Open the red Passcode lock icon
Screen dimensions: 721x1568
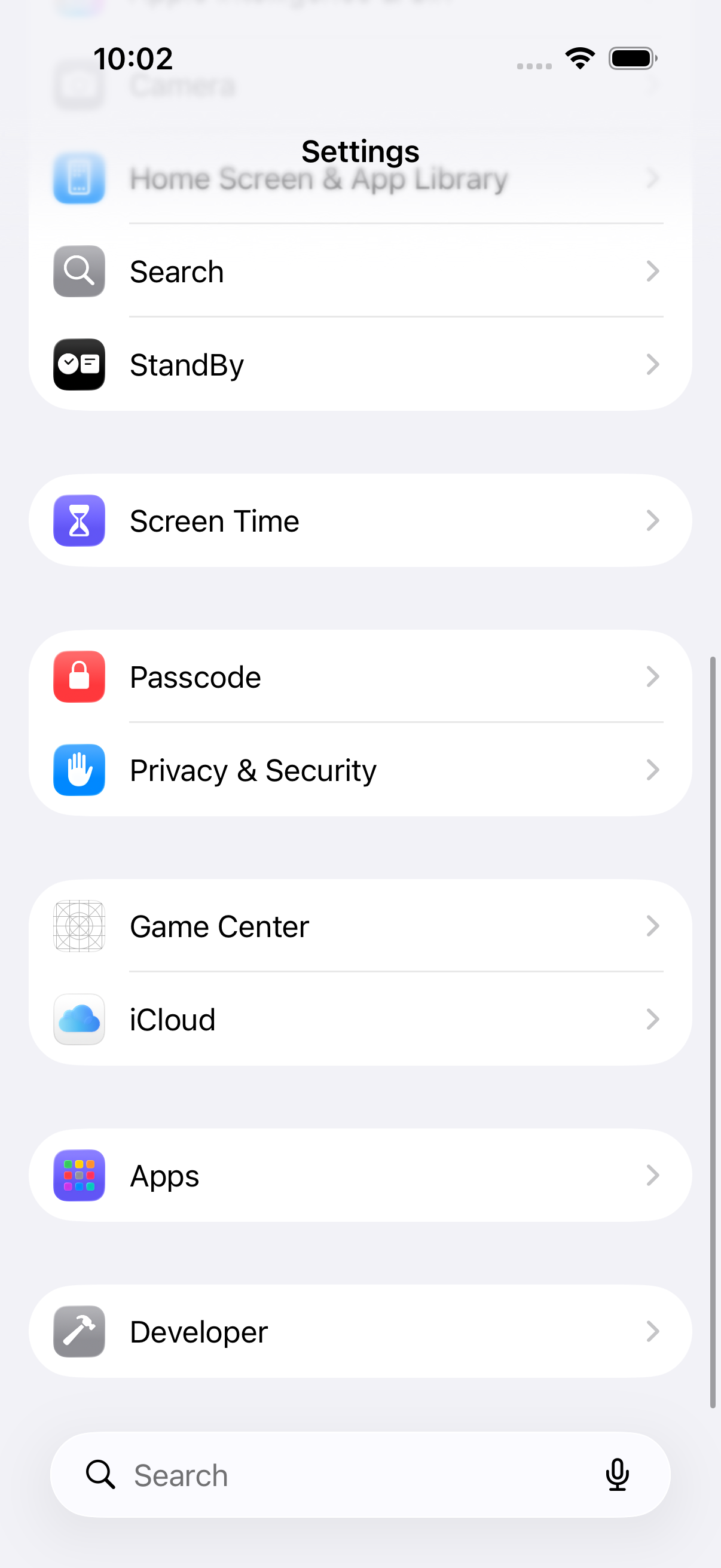79,677
